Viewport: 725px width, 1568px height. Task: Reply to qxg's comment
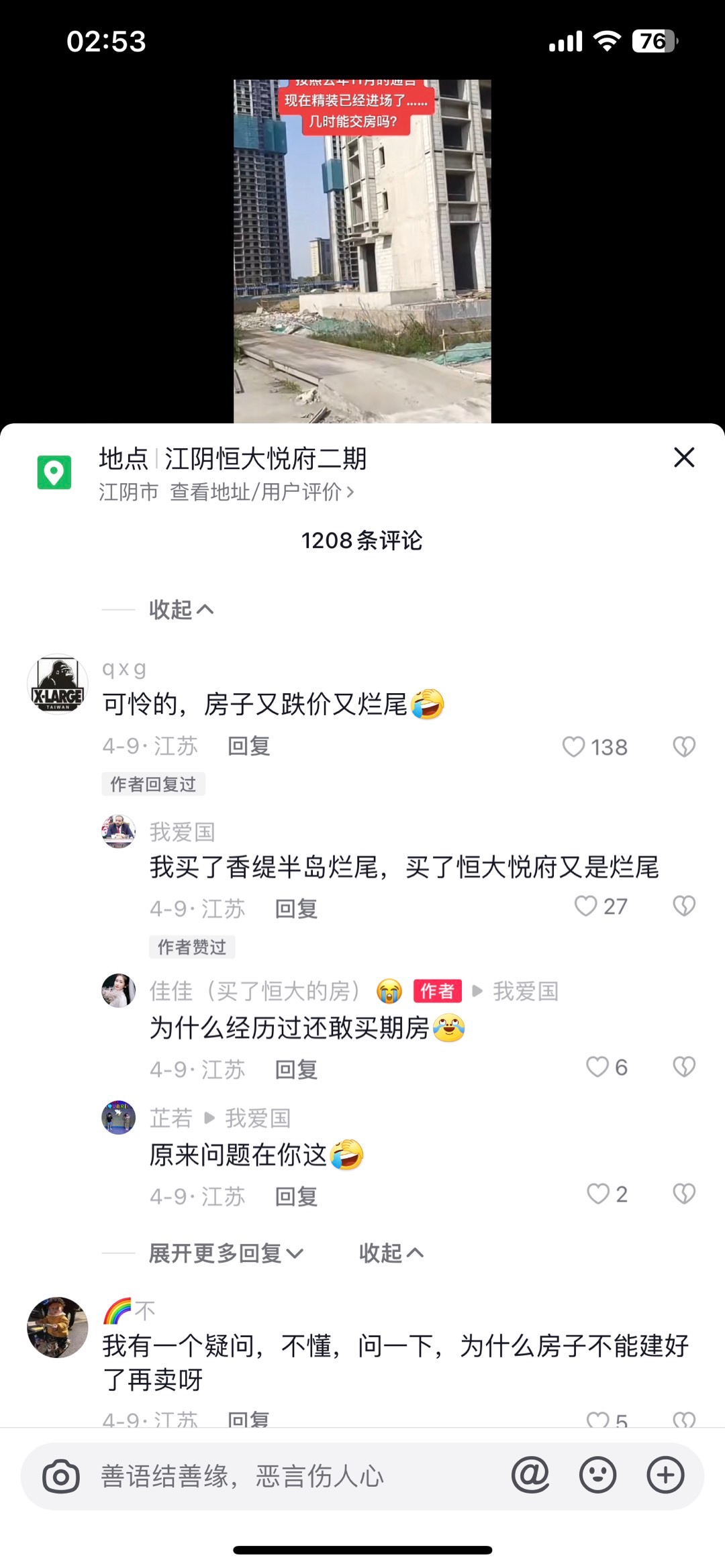(x=248, y=746)
